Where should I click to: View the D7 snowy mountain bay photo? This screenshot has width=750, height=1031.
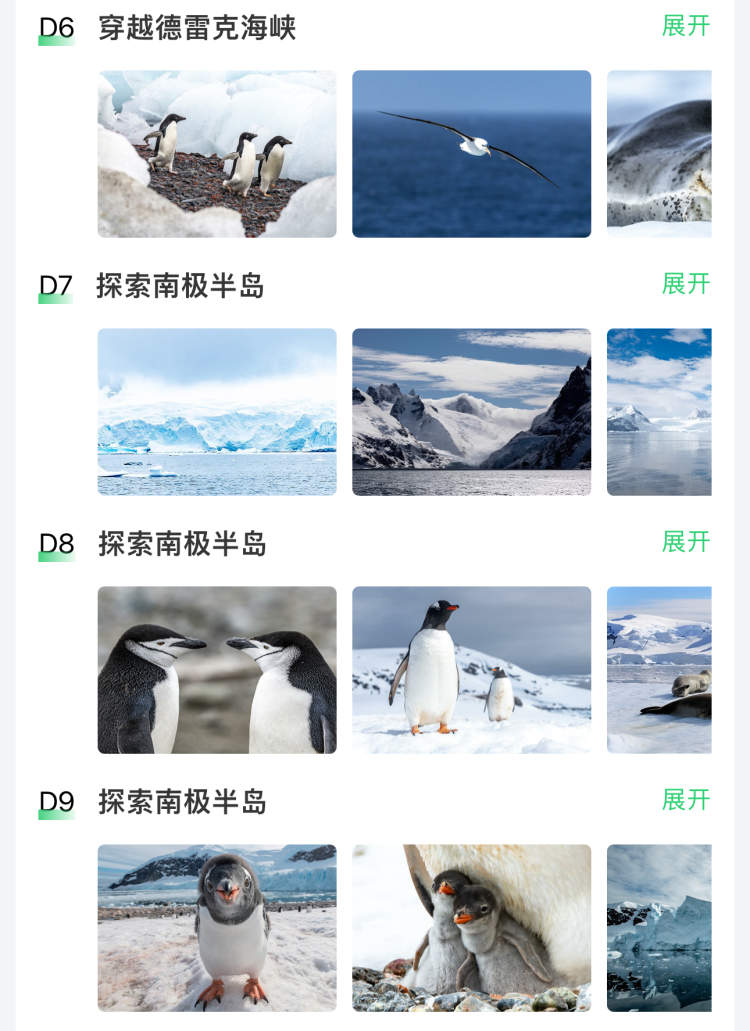pos(471,412)
